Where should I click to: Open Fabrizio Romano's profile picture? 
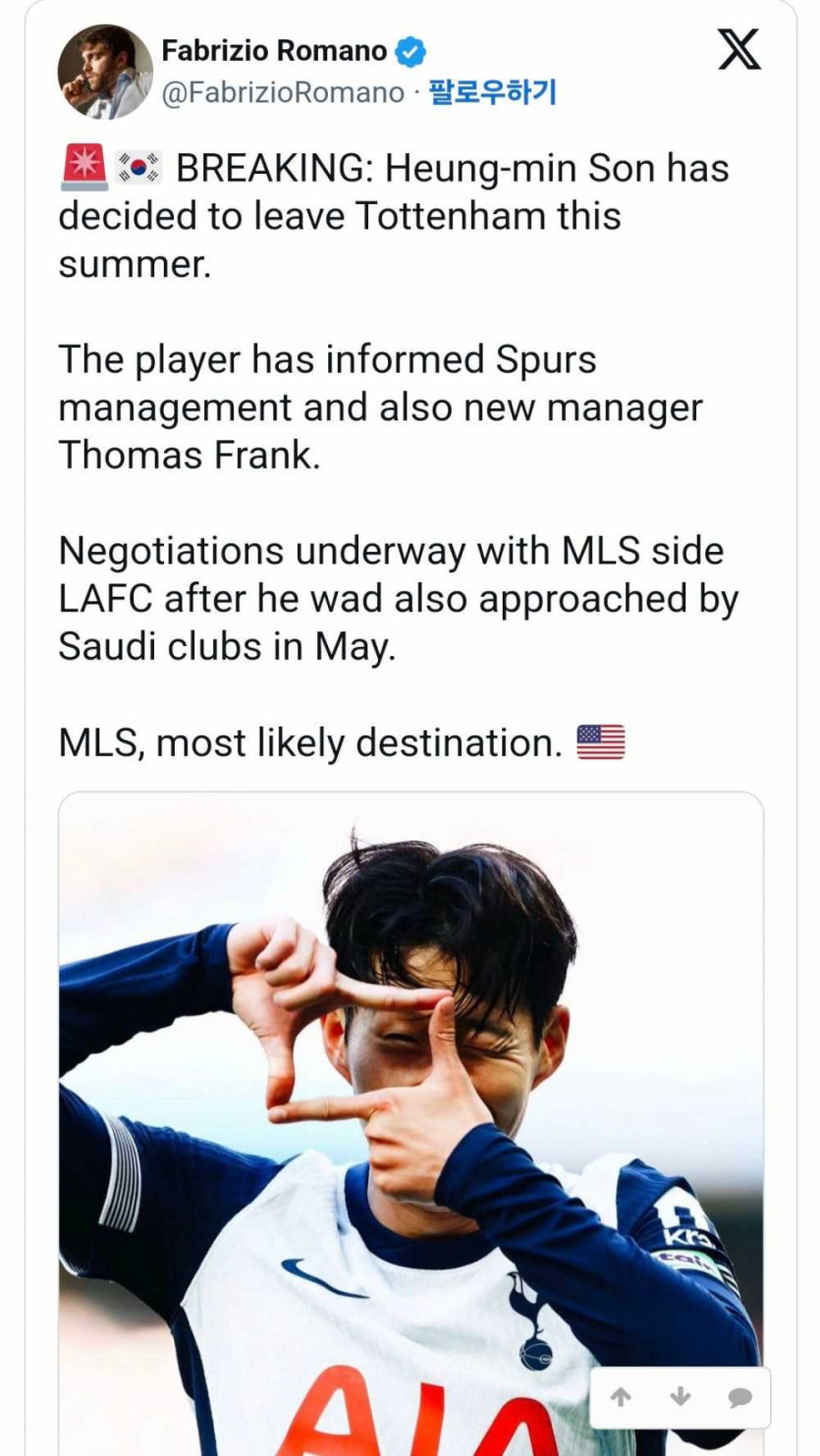[105, 72]
